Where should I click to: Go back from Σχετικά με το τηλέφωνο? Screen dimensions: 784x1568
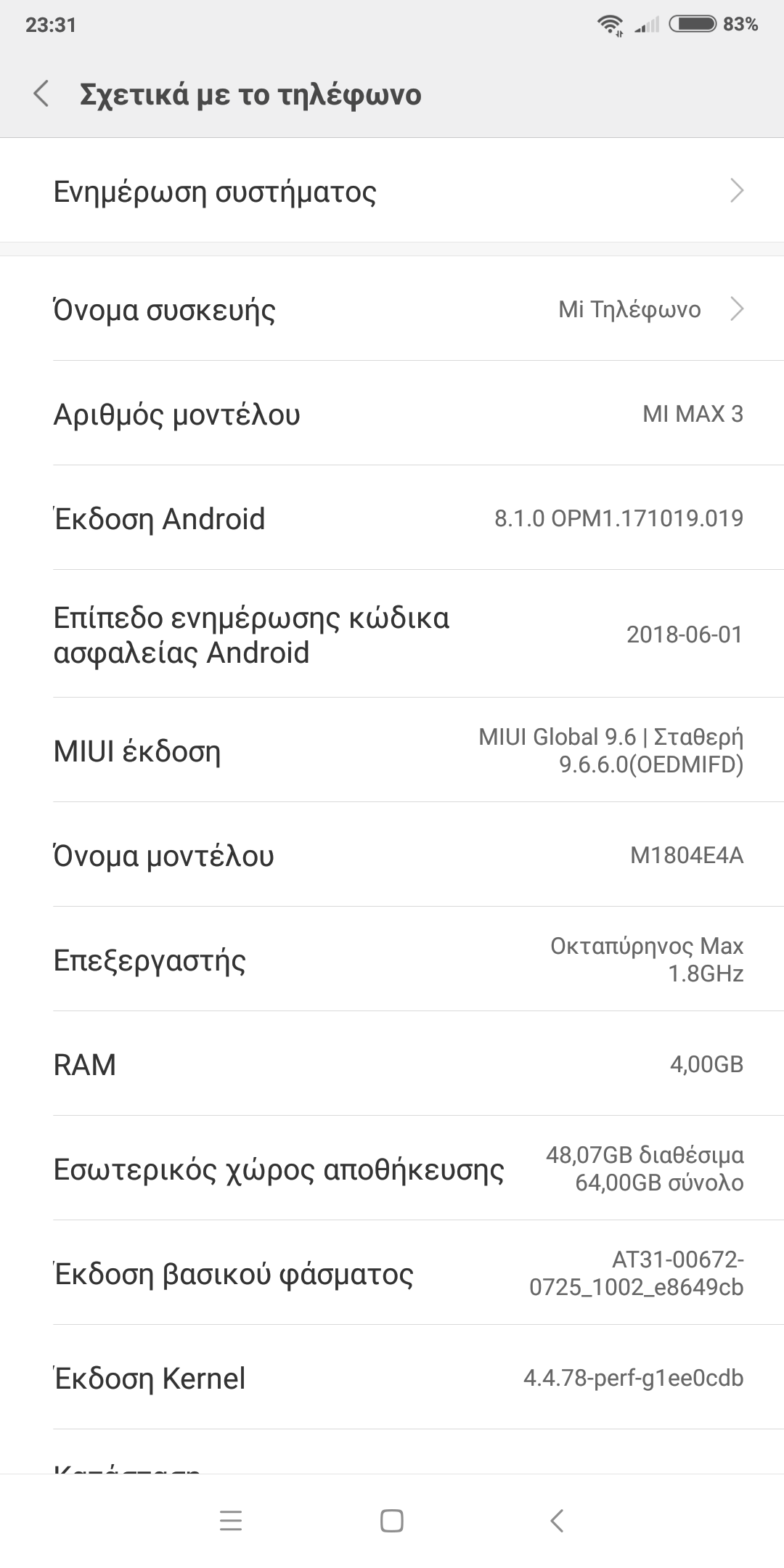tap(42, 94)
